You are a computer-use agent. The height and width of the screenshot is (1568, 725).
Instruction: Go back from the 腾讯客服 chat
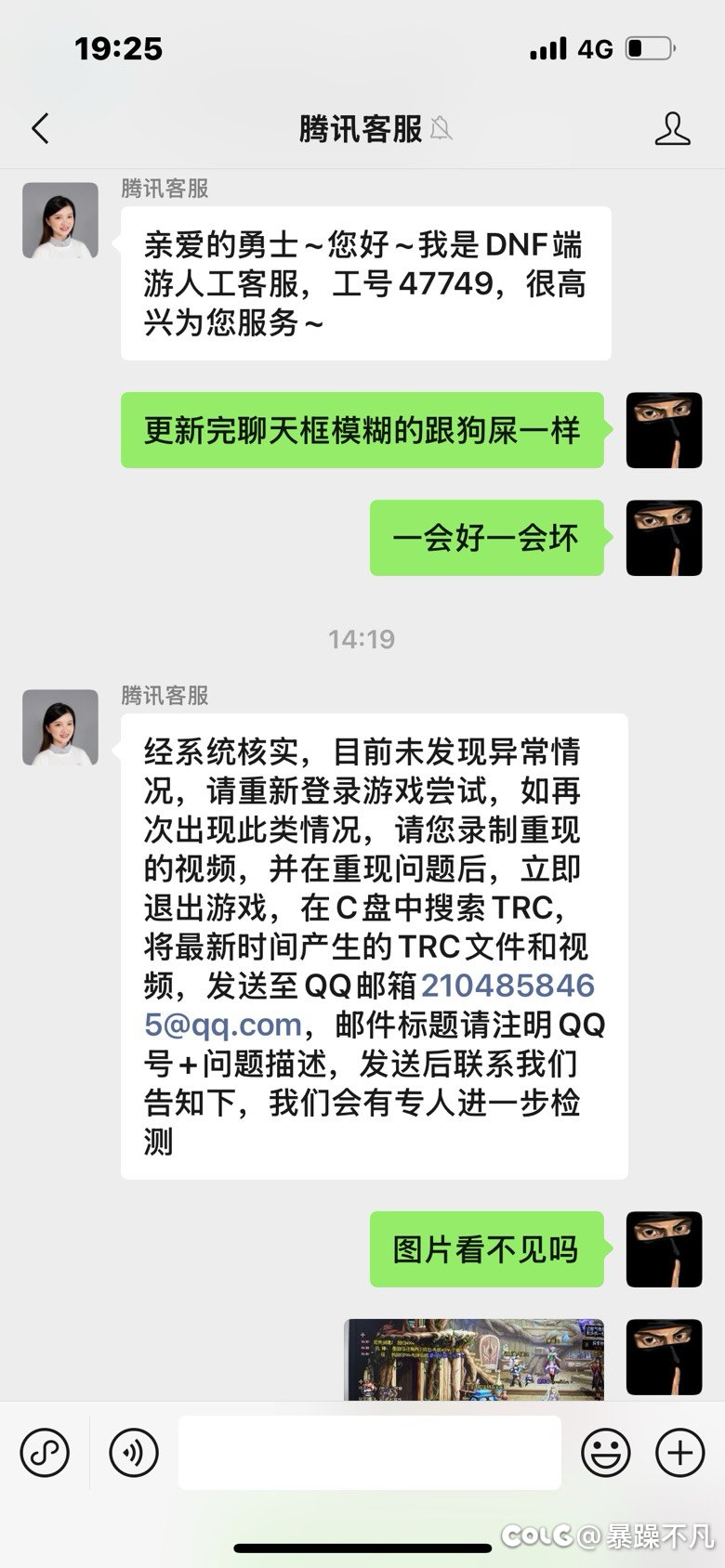[40, 128]
